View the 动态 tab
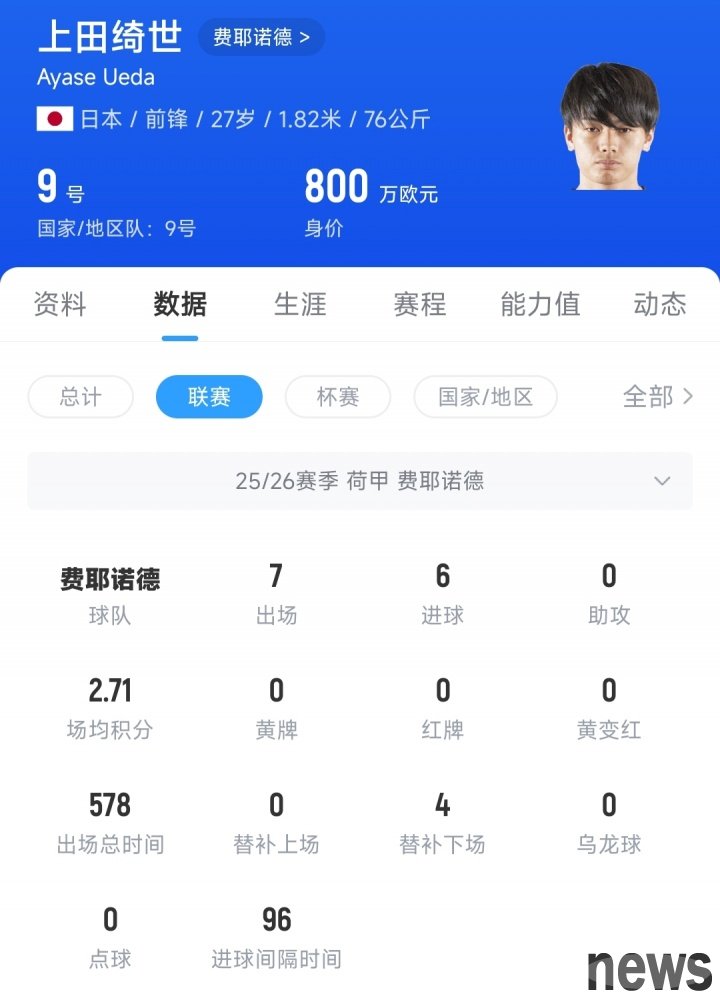Screen dimensions: 720x996 660,304
